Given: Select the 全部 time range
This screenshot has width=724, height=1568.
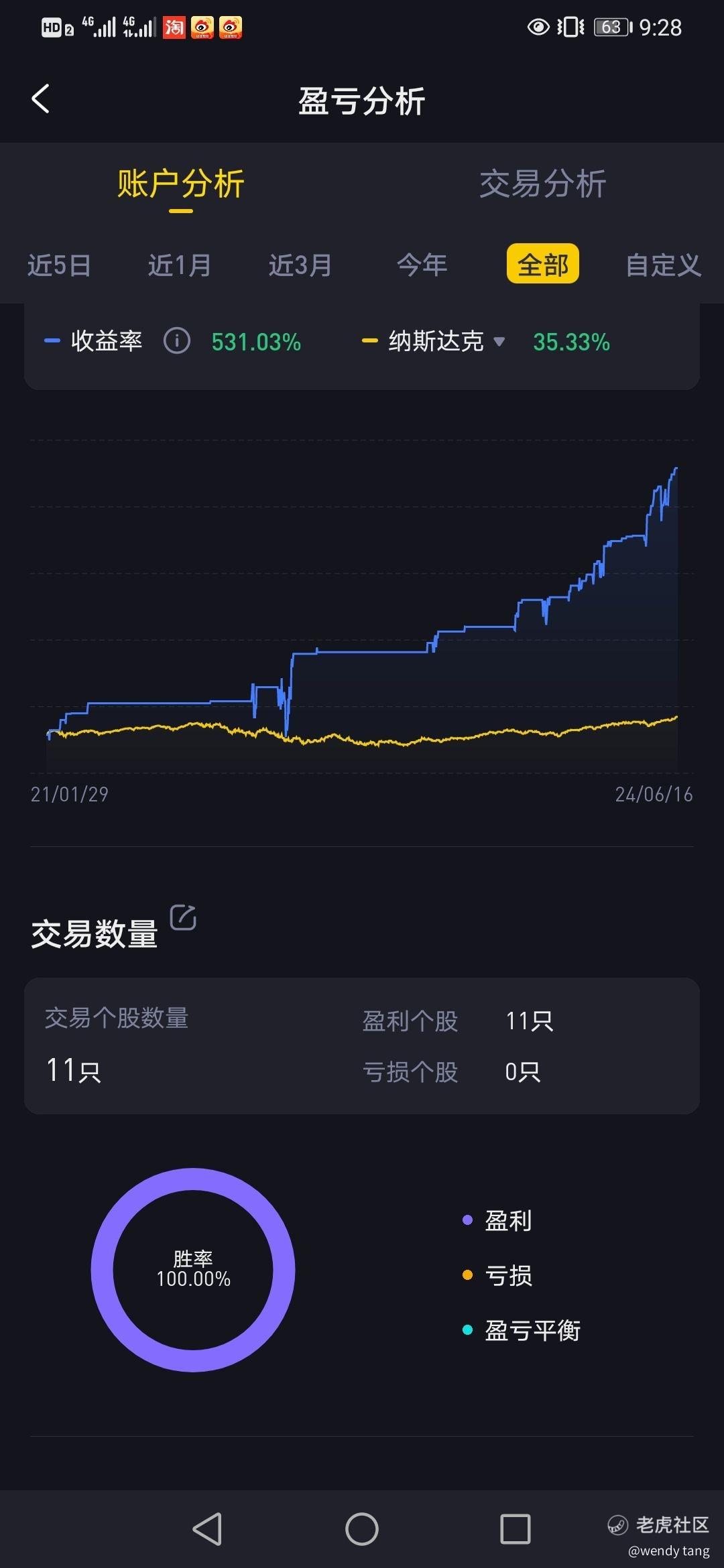Looking at the screenshot, I should [543, 264].
